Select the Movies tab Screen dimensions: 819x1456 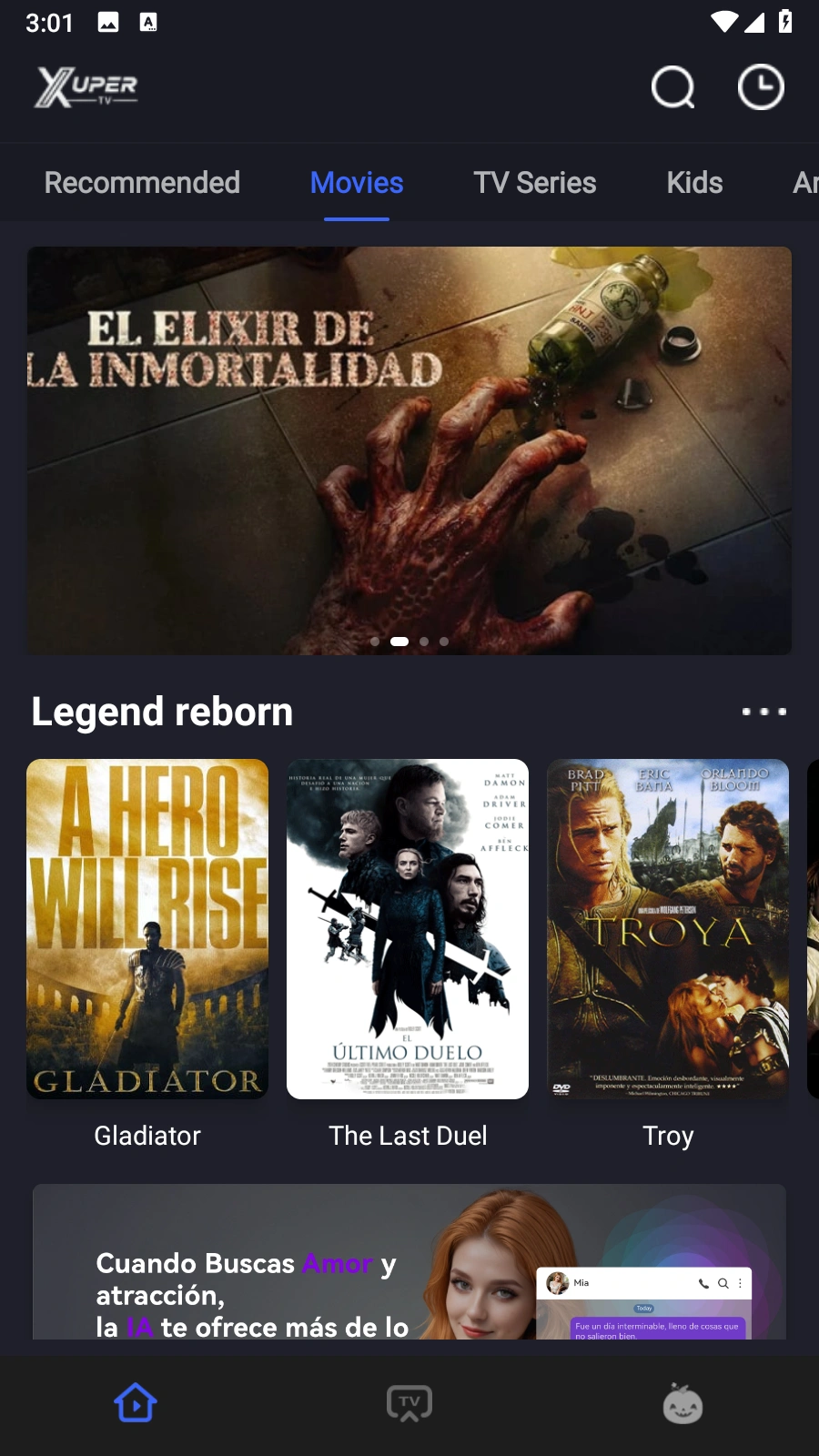click(x=357, y=183)
